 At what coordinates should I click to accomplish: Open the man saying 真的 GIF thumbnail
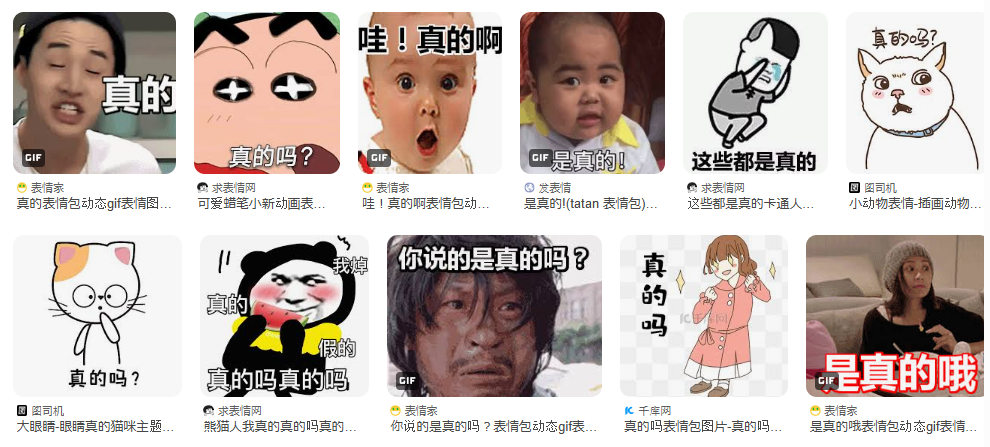94,92
